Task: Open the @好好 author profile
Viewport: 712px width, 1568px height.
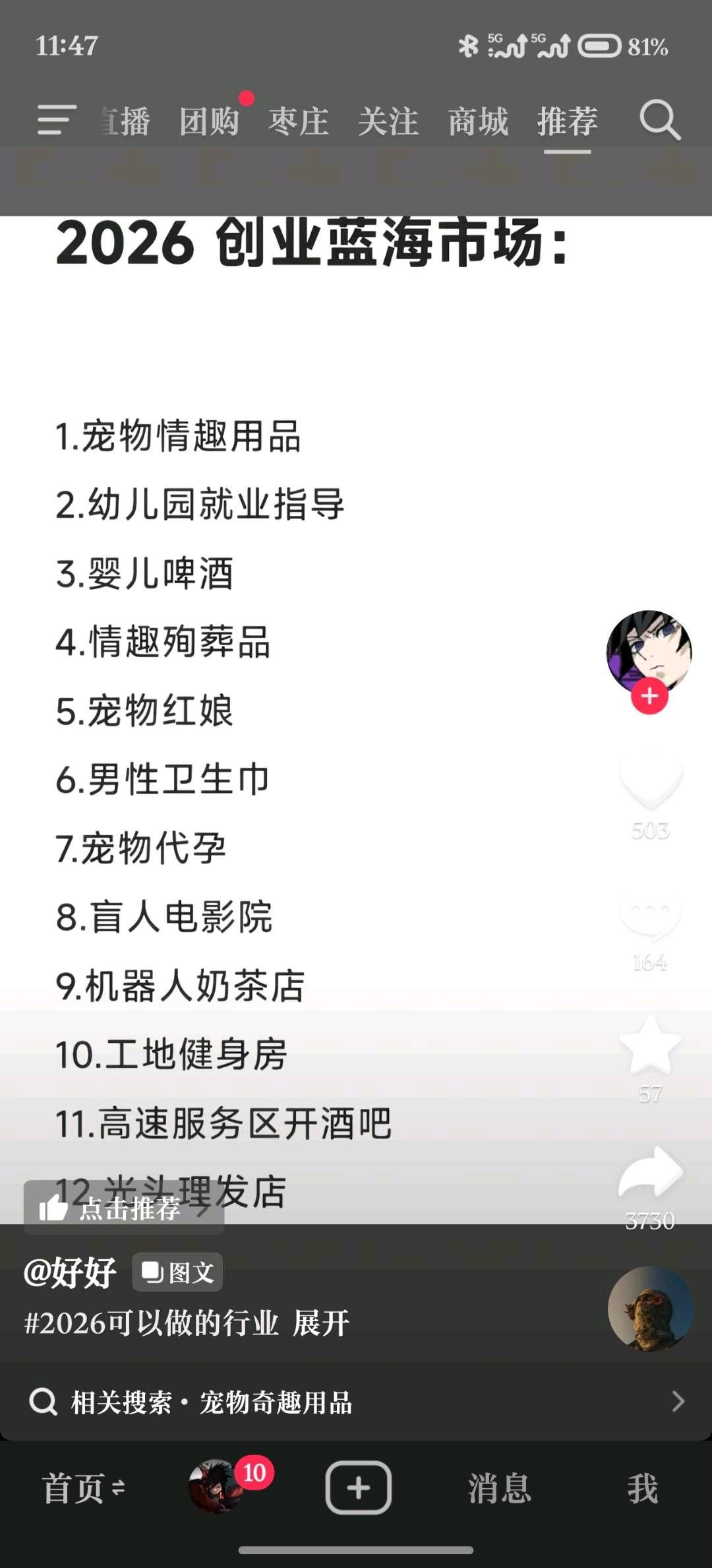Action: click(70, 1272)
